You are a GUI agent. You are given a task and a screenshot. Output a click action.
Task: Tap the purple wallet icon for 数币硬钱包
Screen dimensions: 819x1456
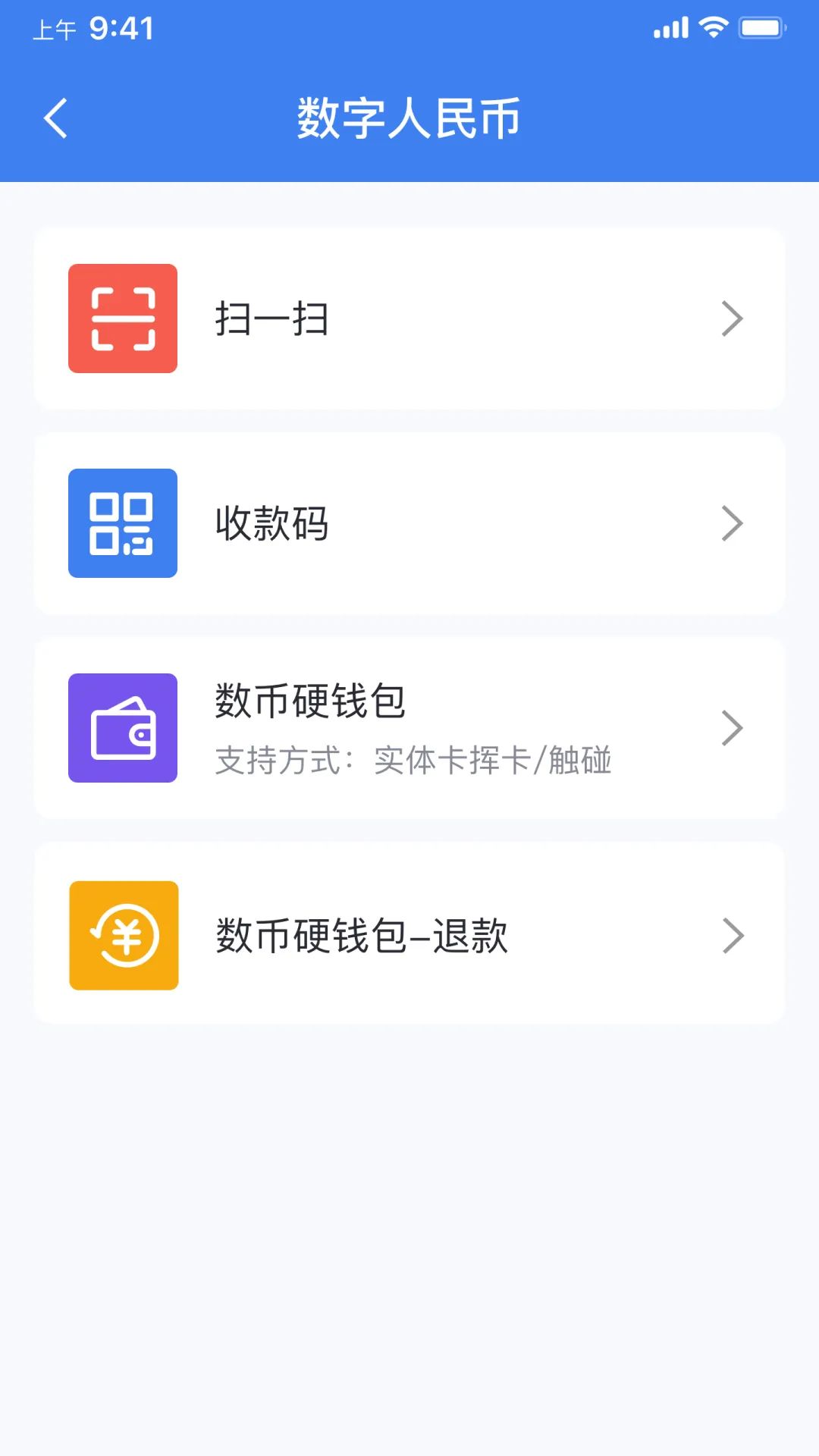pos(122,727)
